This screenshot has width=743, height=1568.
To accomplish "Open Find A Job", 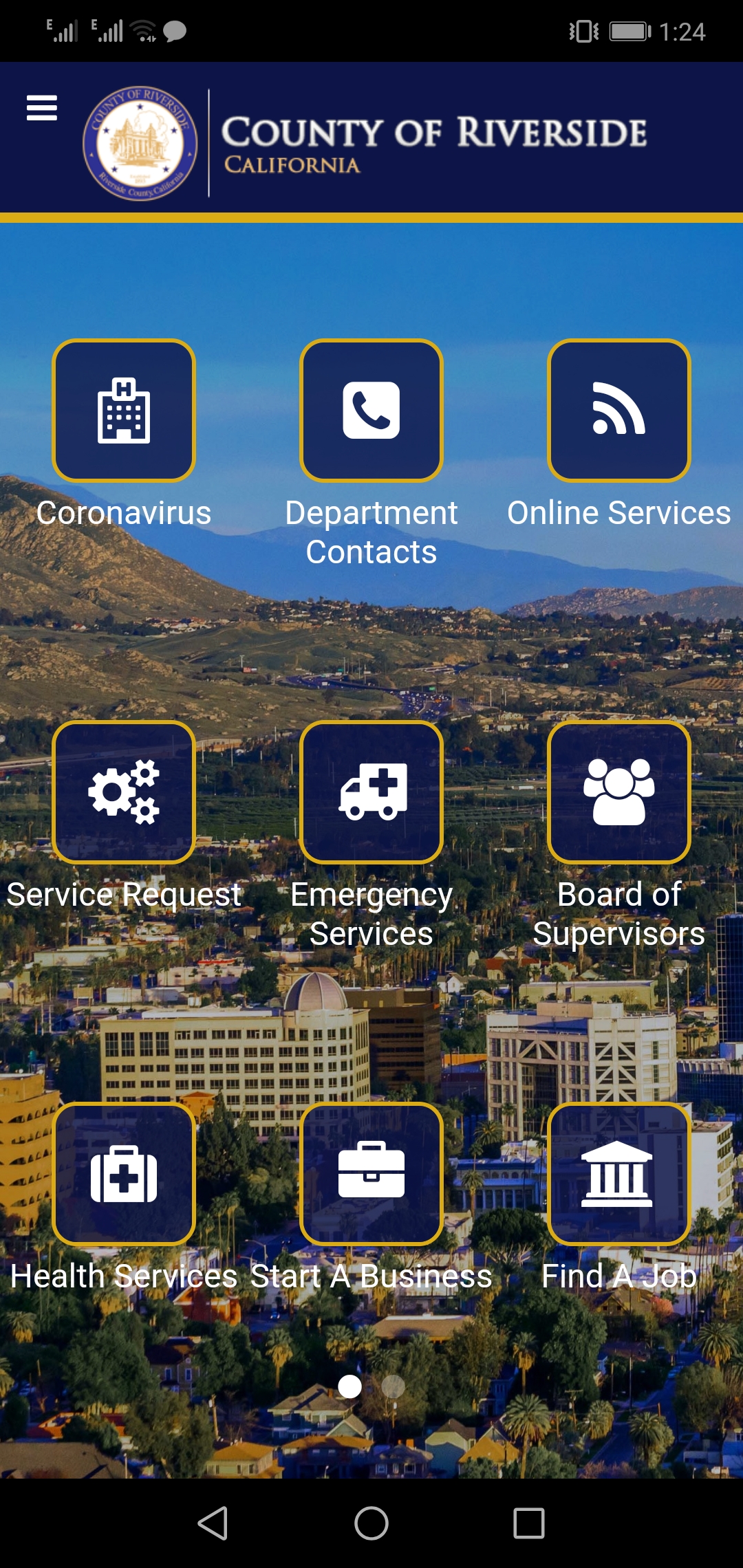I will 618,1174.
